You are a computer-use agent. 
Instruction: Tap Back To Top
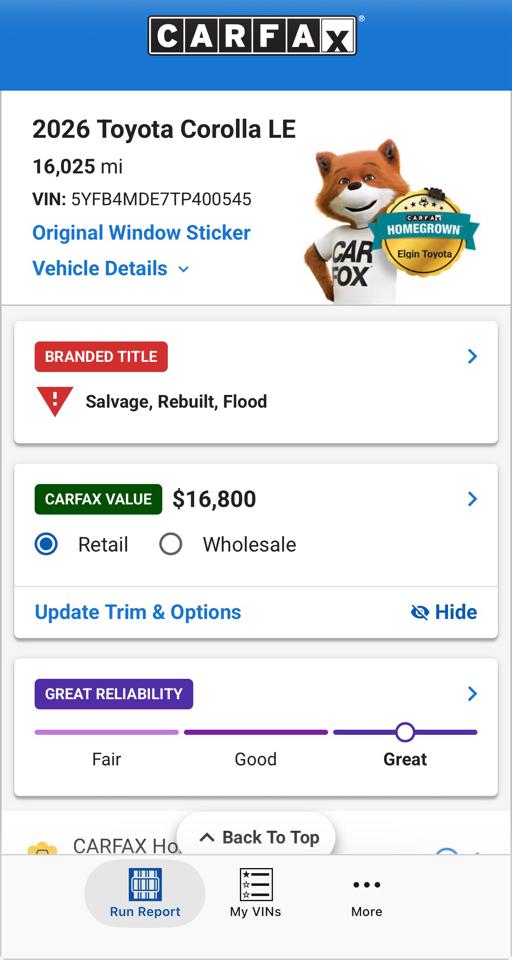click(256, 837)
